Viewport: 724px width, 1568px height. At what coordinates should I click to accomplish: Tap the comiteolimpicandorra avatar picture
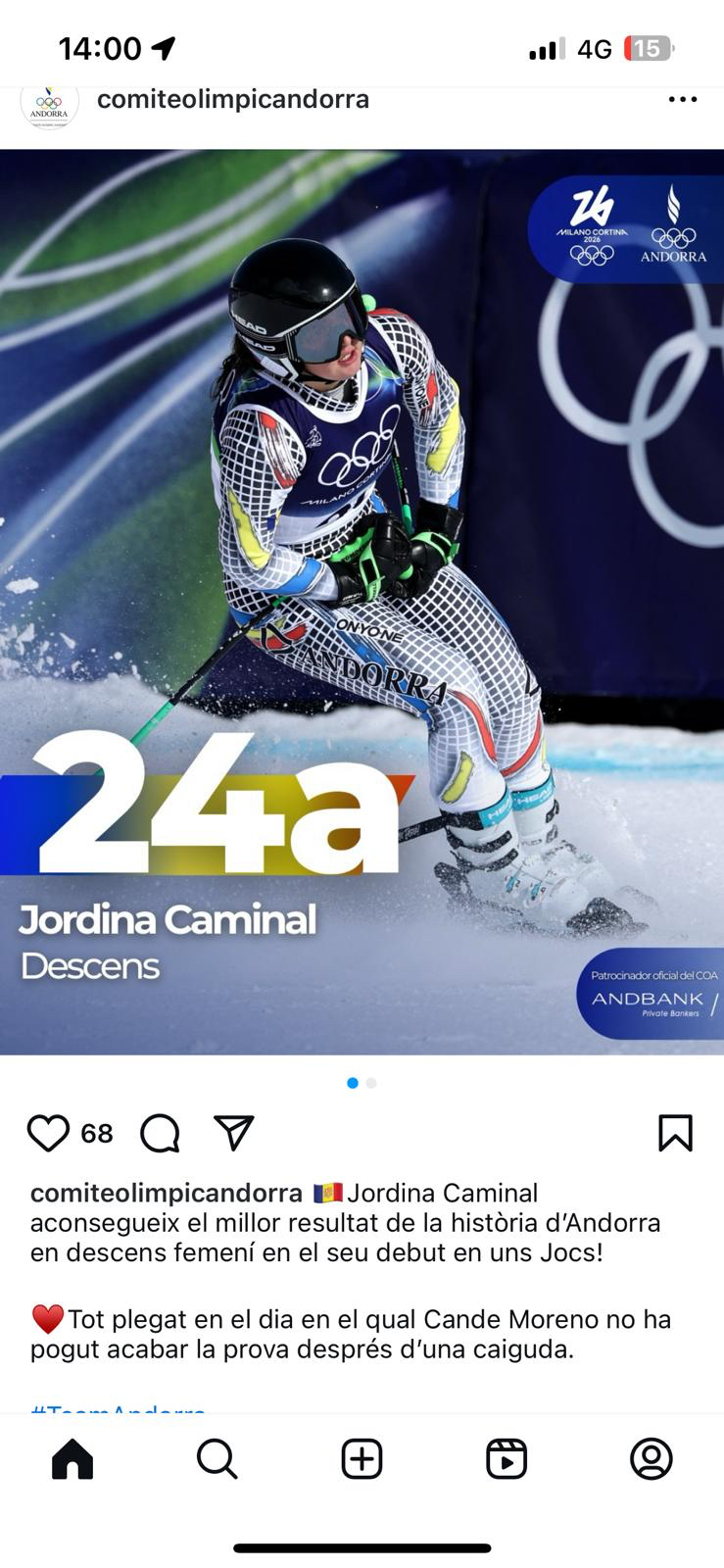click(49, 104)
